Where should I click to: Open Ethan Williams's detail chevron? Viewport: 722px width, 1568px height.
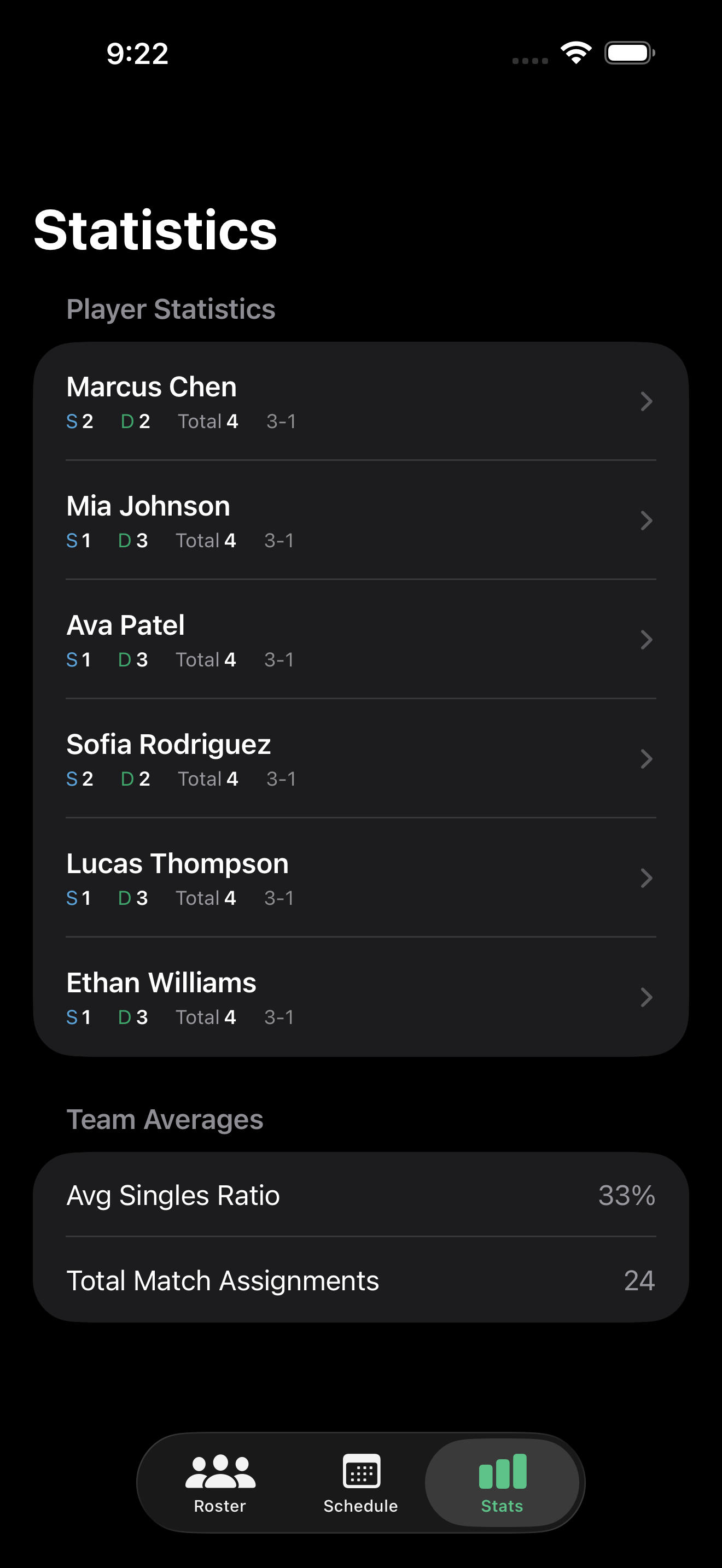[647, 997]
